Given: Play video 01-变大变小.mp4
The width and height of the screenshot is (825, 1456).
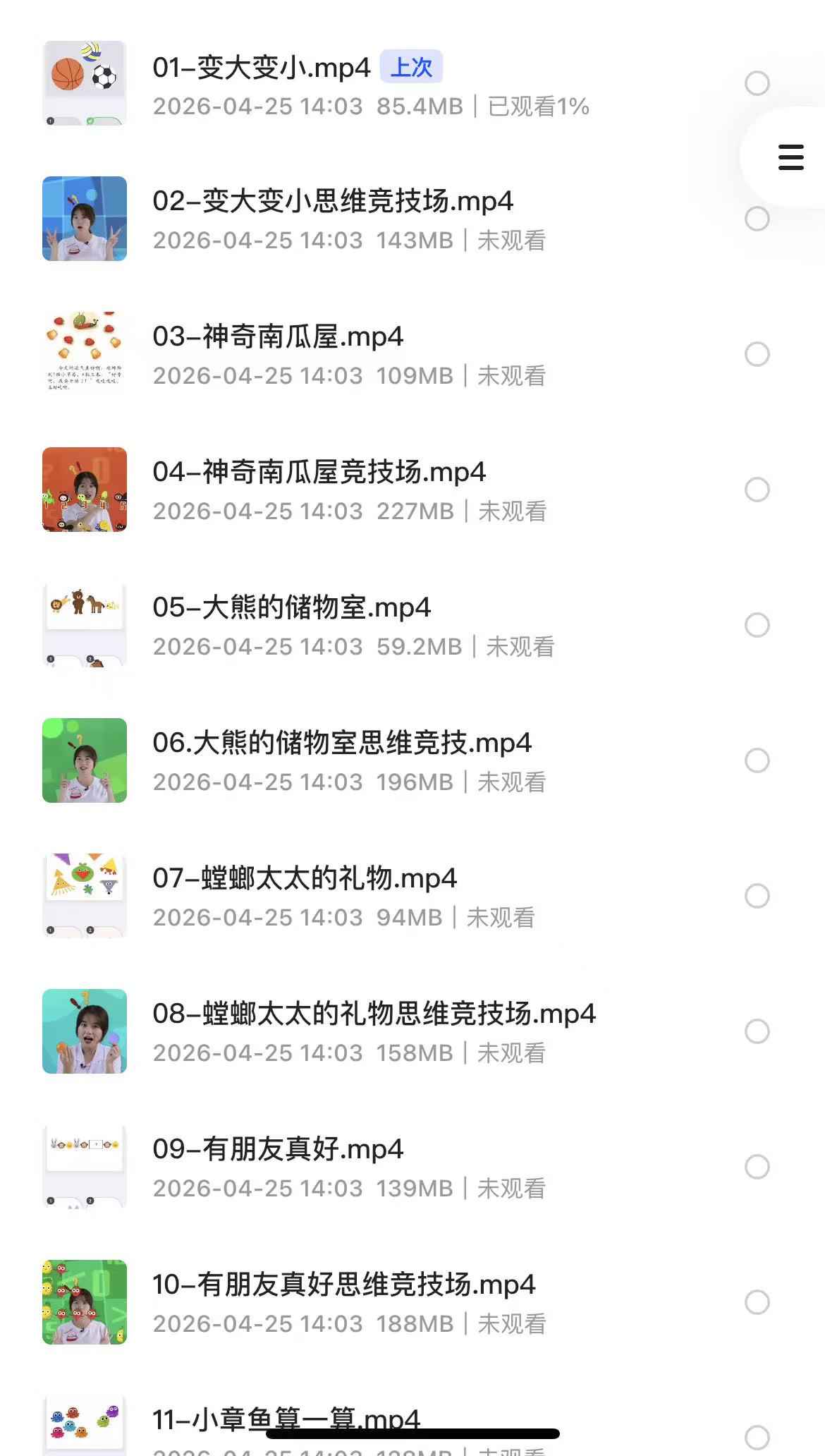Looking at the screenshot, I should (x=262, y=68).
